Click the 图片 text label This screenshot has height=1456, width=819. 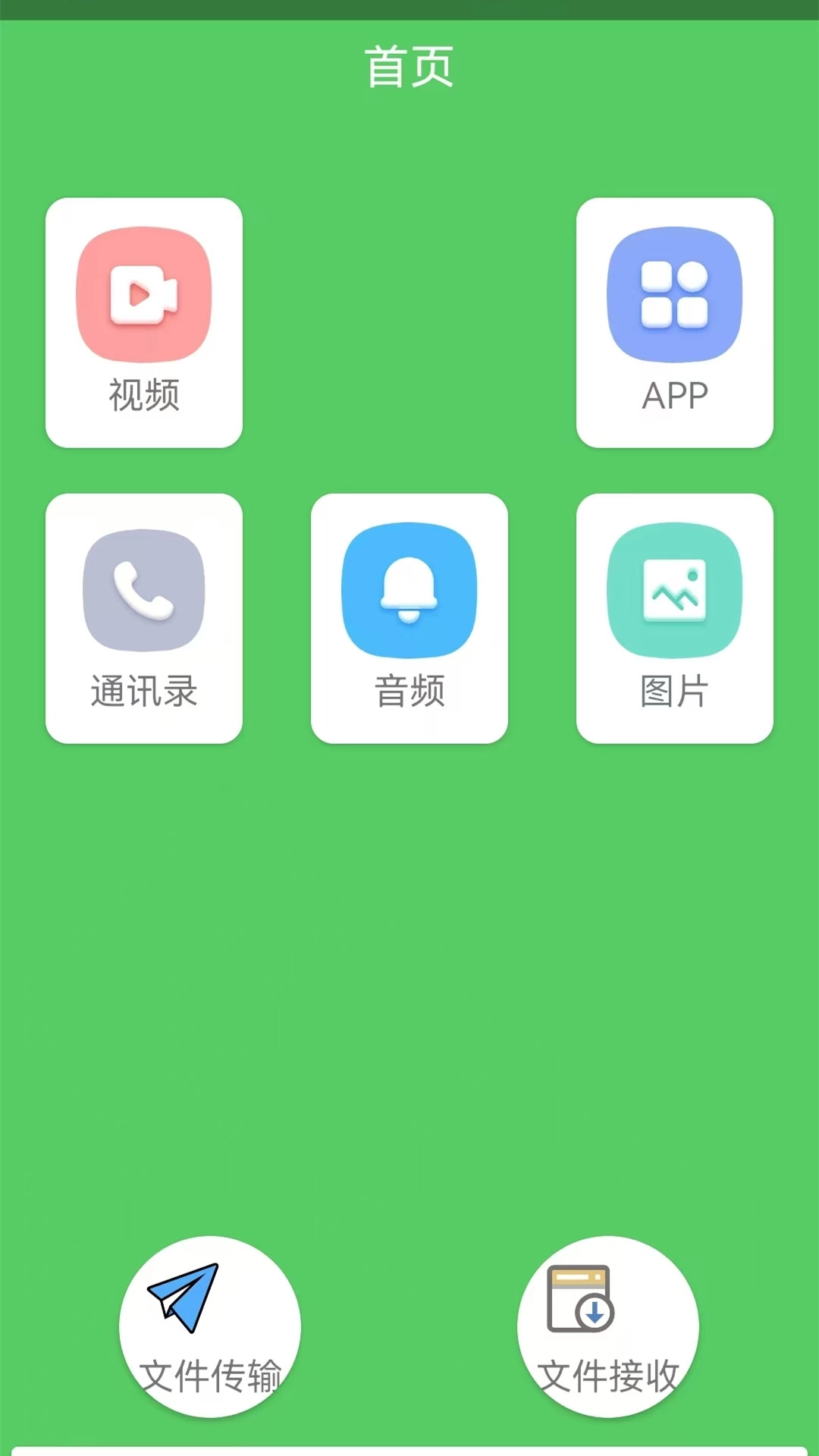[675, 691]
